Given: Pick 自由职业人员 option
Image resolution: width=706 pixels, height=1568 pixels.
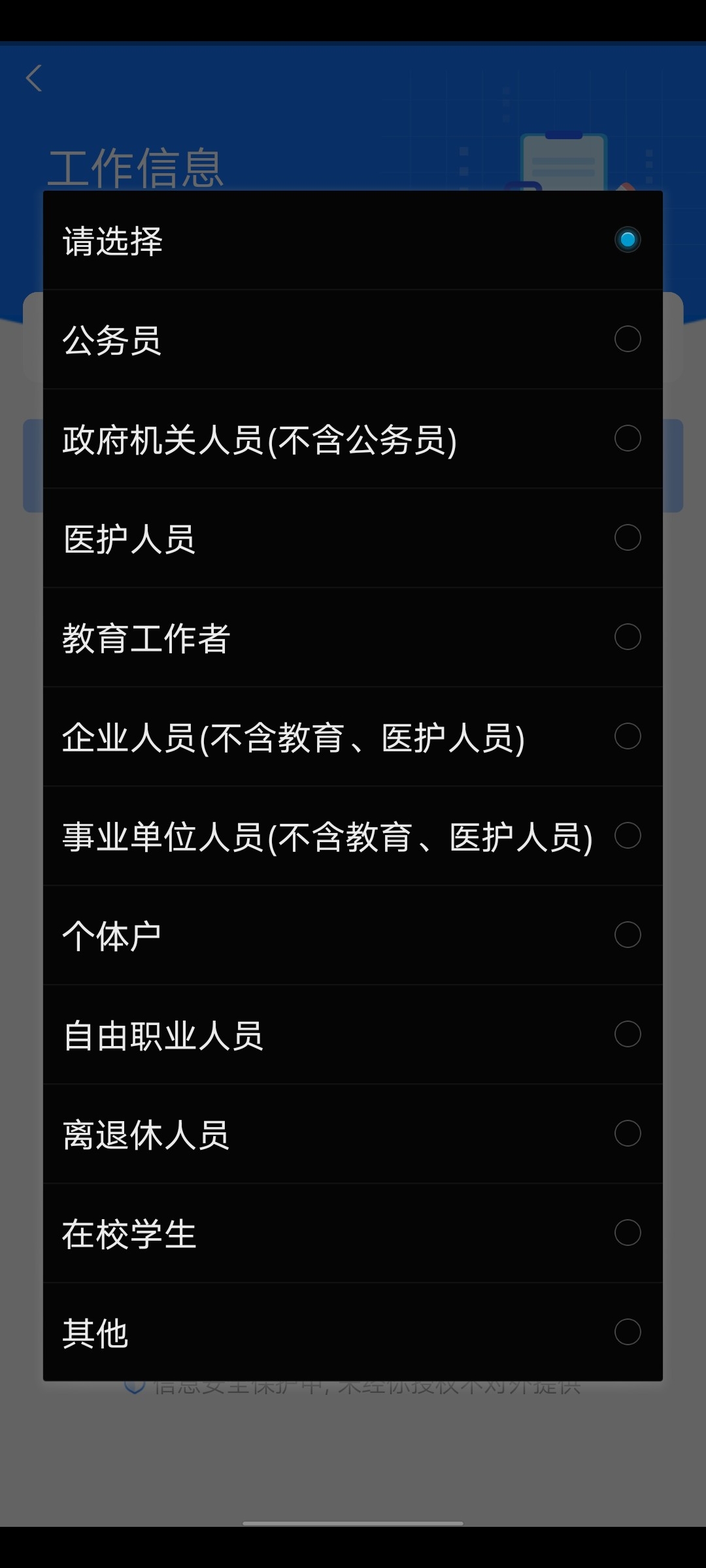Looking at the screenshot, I should [353, 1035].
